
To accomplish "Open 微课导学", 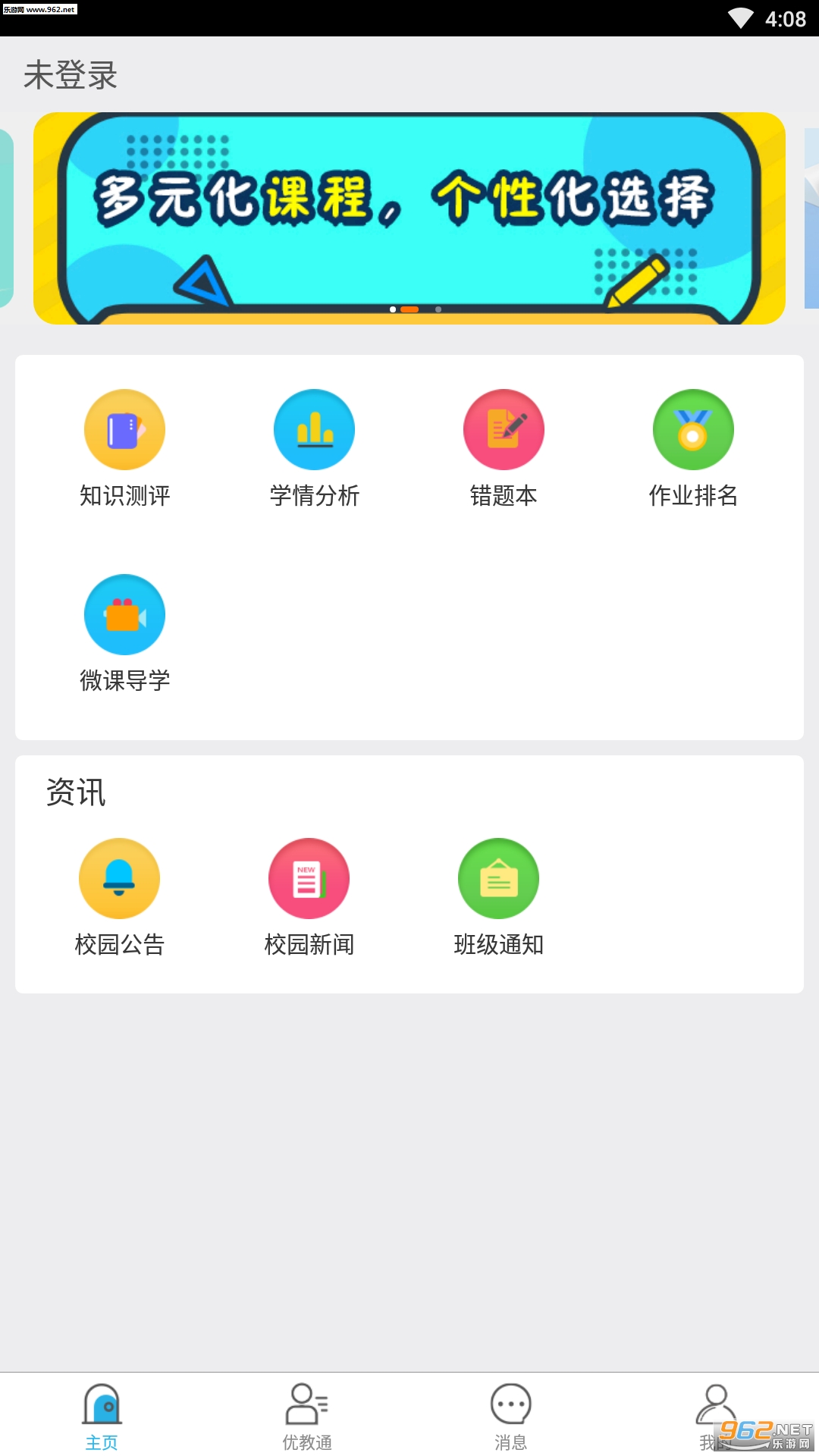I will pos(124,632).
